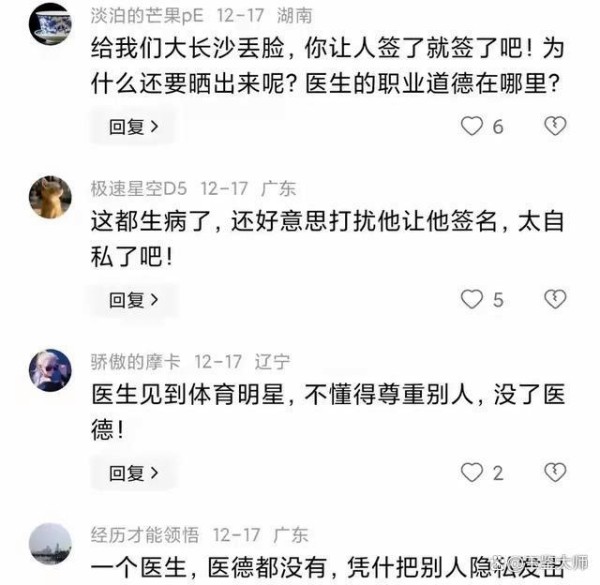Open 极速星空D5's profile avatar
The image size is (600, 585).
50,197
